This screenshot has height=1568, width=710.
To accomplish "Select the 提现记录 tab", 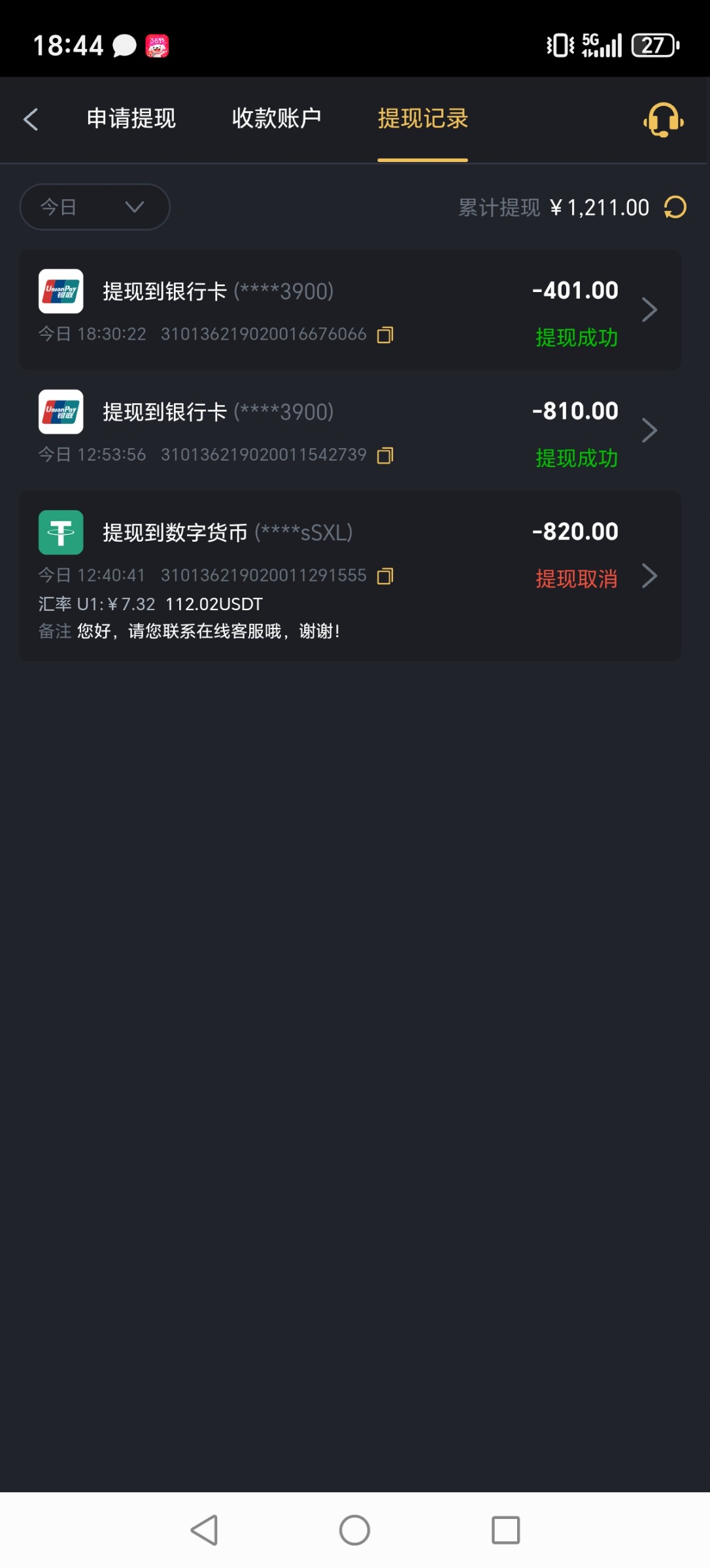I will (x=422, y=119).
